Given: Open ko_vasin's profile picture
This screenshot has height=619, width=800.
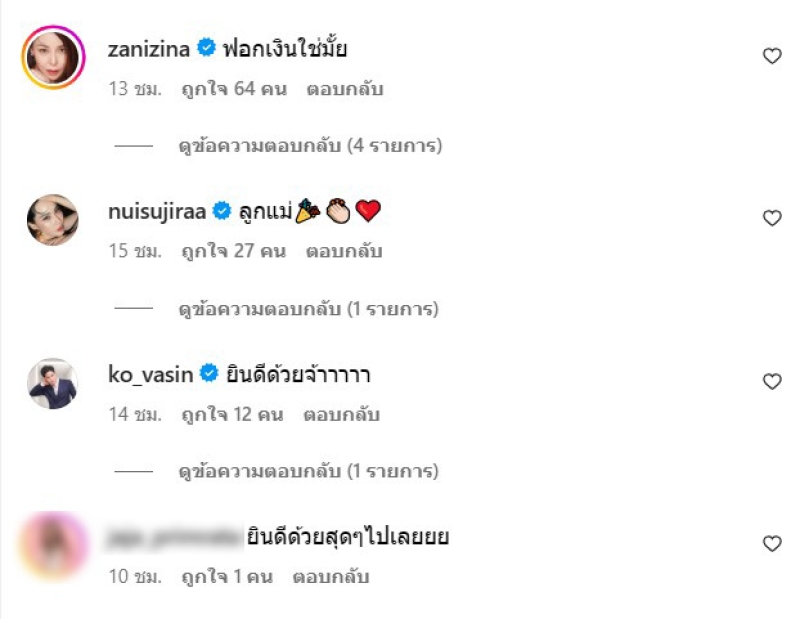Looking at the screenshot, I should [x=52, y=383].
